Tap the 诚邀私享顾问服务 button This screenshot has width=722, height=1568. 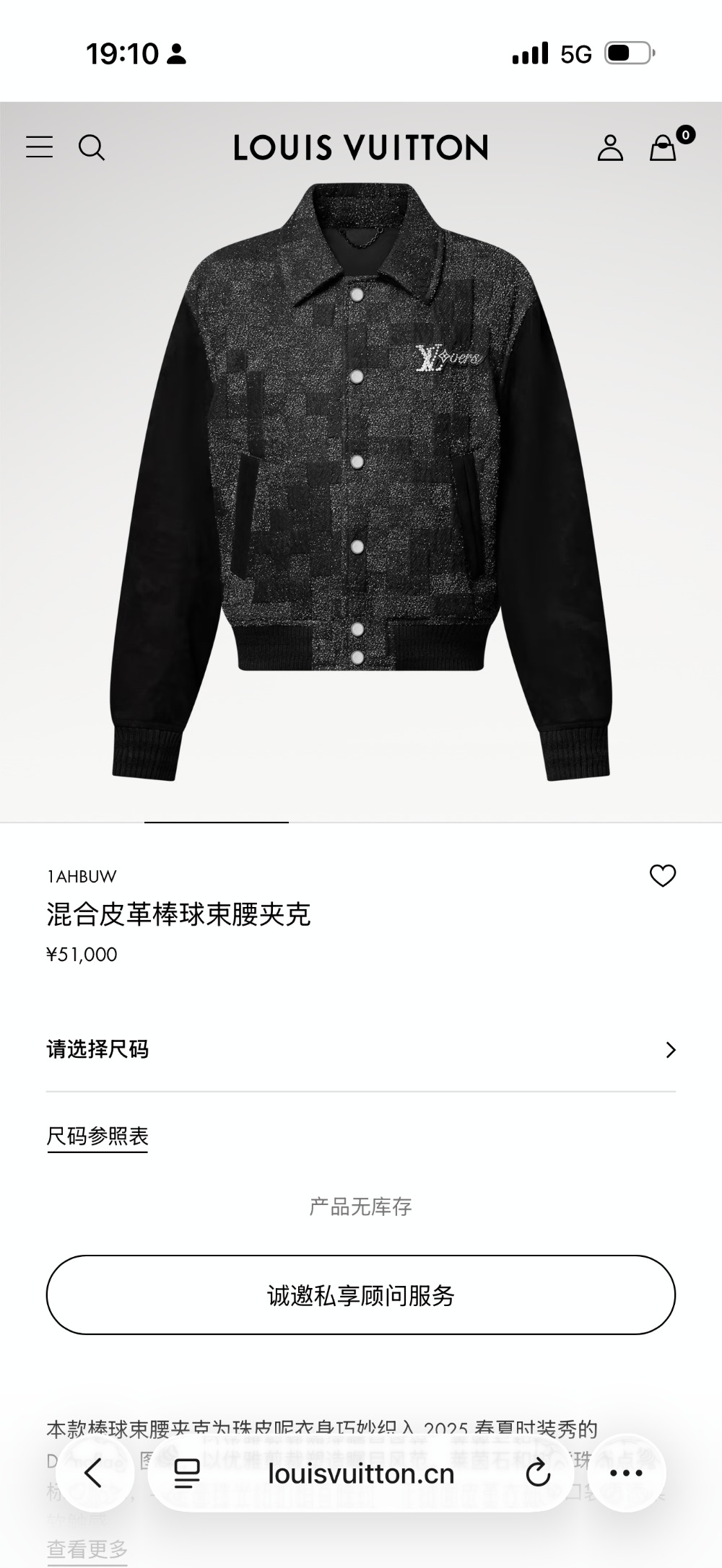click(361, 1295)
